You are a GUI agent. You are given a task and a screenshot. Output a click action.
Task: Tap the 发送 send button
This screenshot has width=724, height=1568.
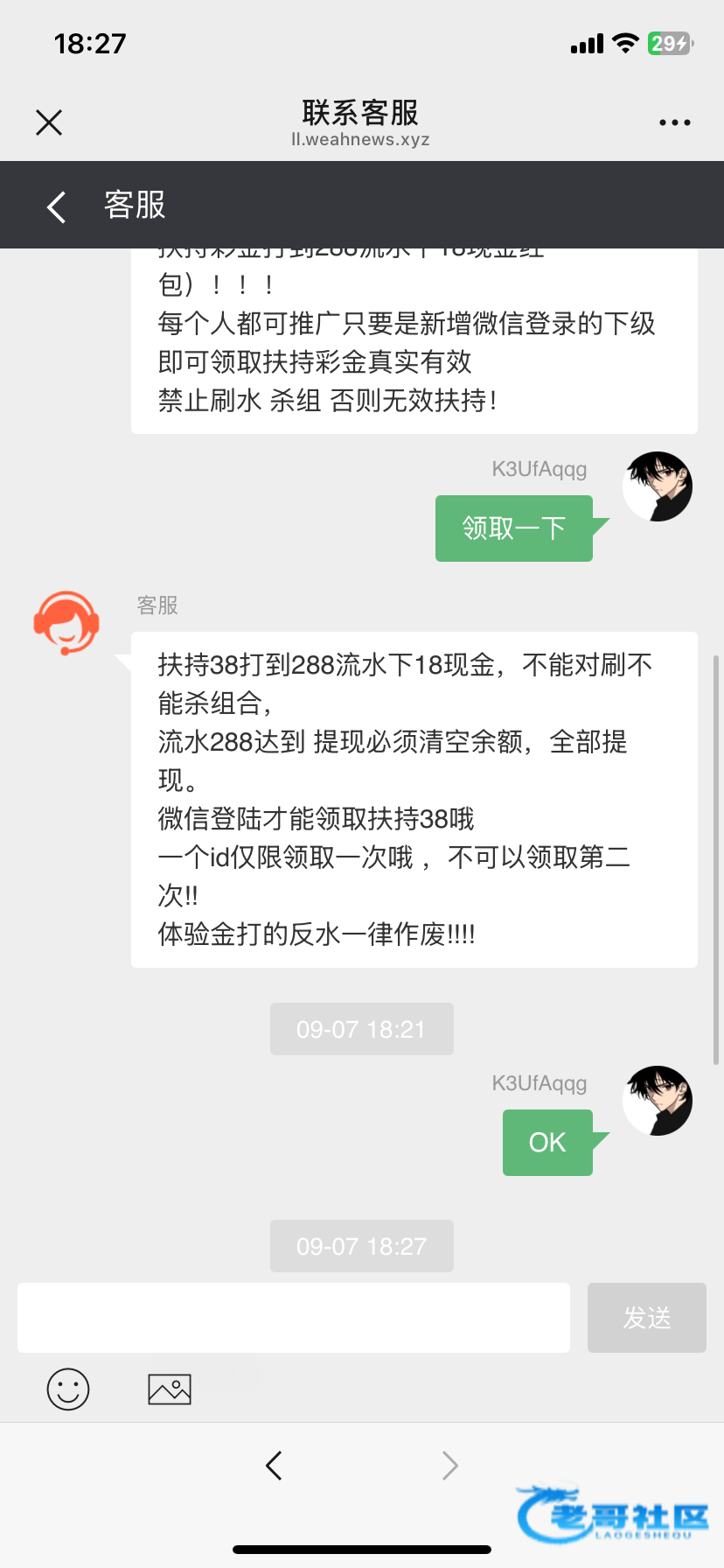click(646, 1318)
